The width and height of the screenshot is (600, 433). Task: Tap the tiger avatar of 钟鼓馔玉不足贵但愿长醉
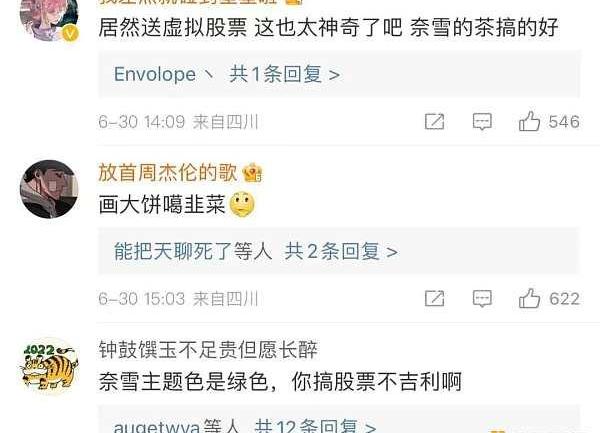[x=49, y=366]
